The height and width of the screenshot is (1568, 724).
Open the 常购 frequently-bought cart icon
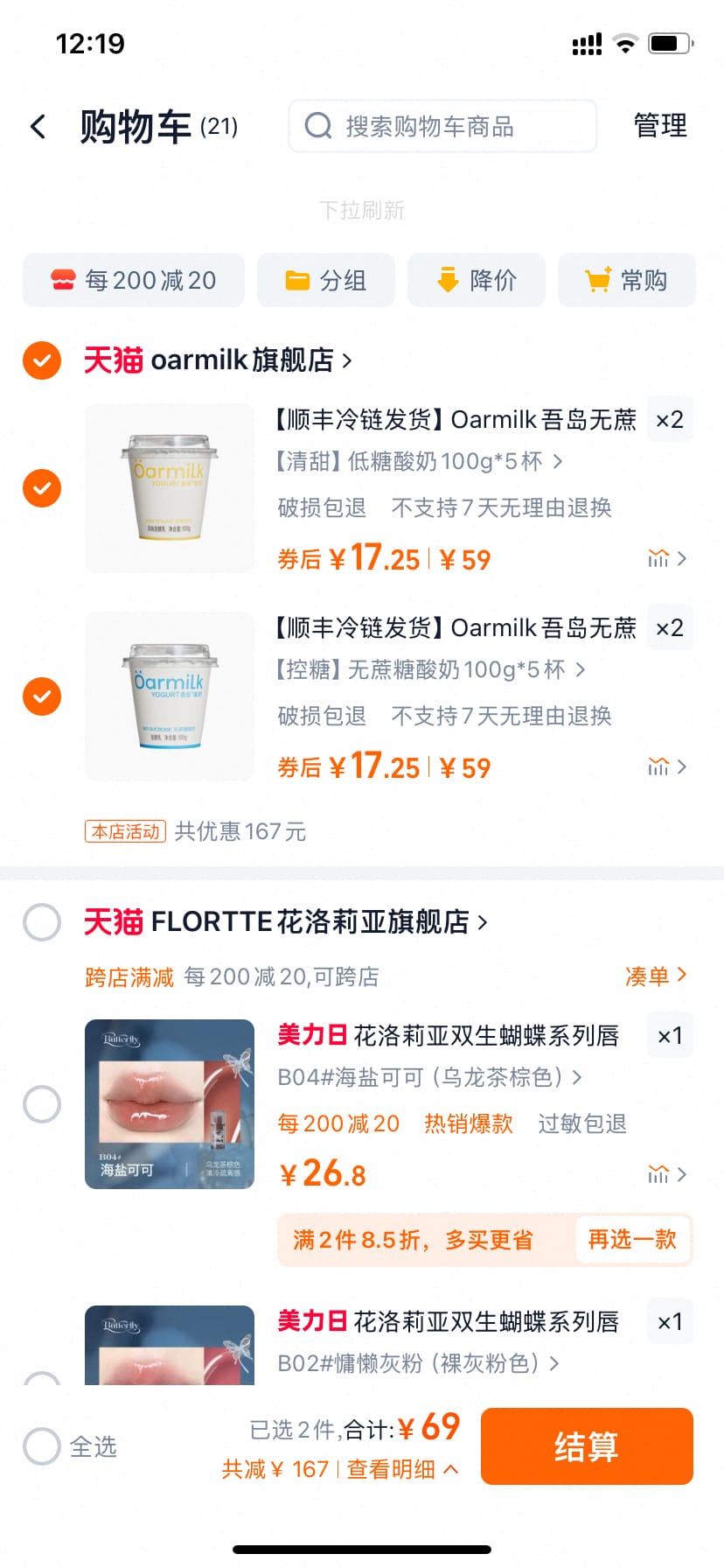point(597,280)
